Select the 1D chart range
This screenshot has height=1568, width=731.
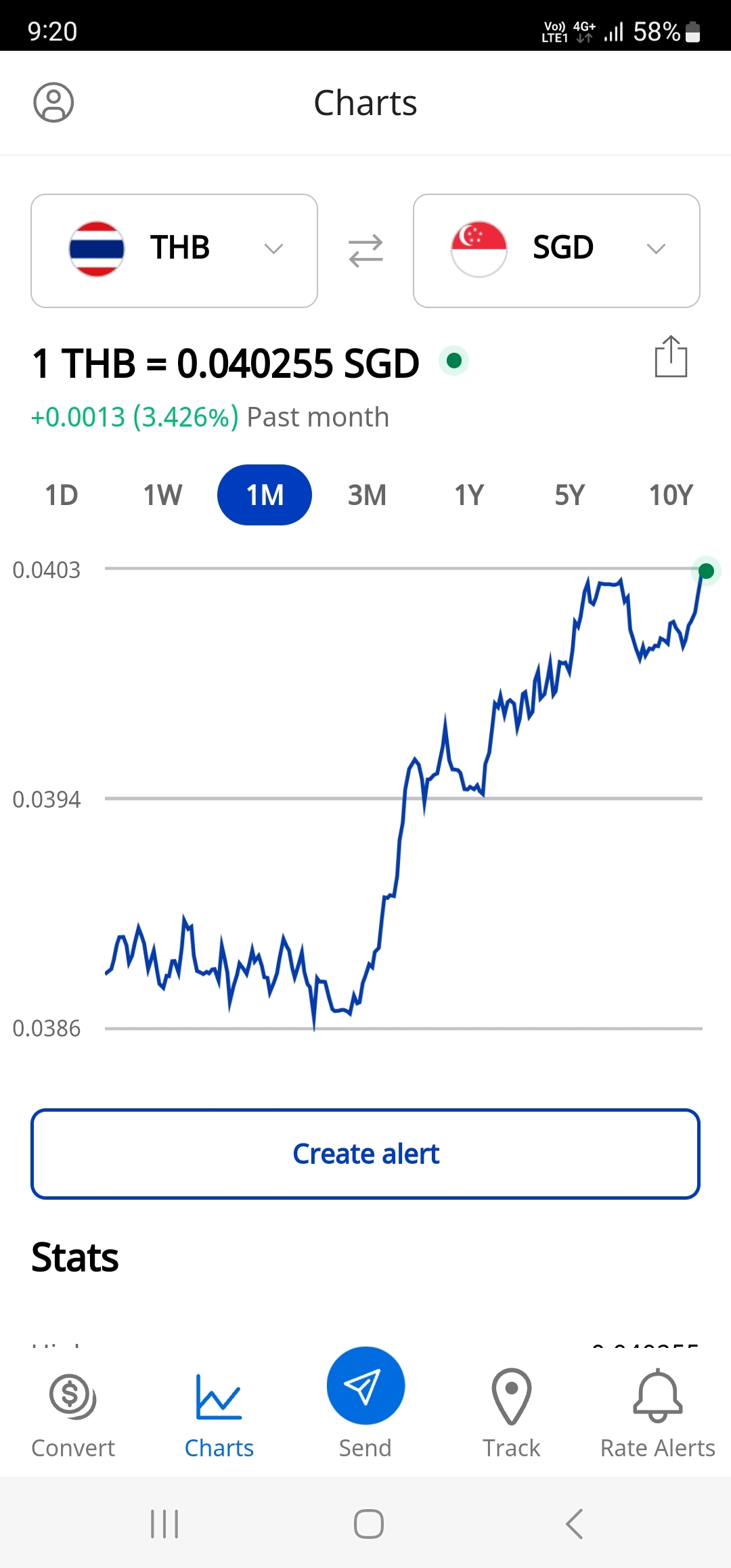click(x=62, y=495)
